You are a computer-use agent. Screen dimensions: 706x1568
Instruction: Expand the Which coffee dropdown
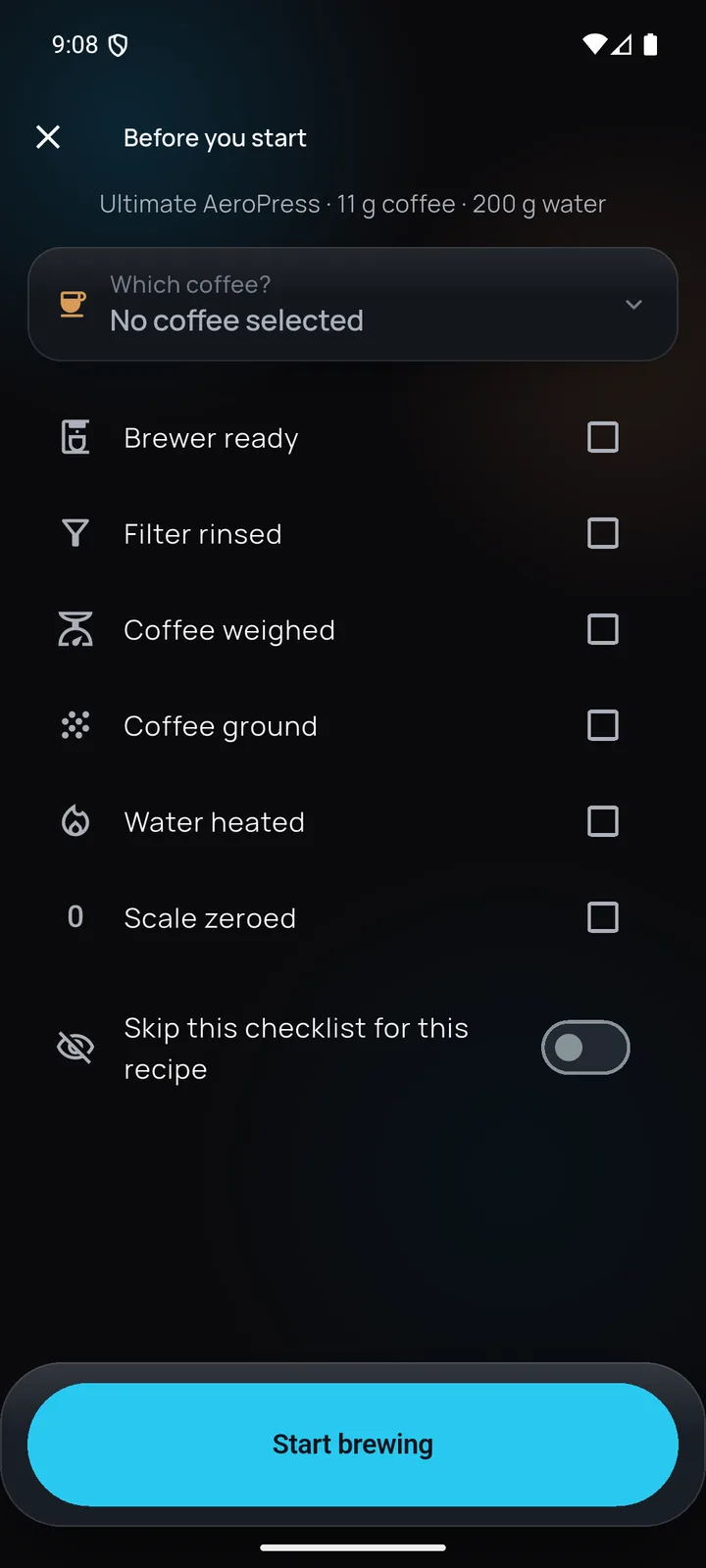tap(353, 304)
